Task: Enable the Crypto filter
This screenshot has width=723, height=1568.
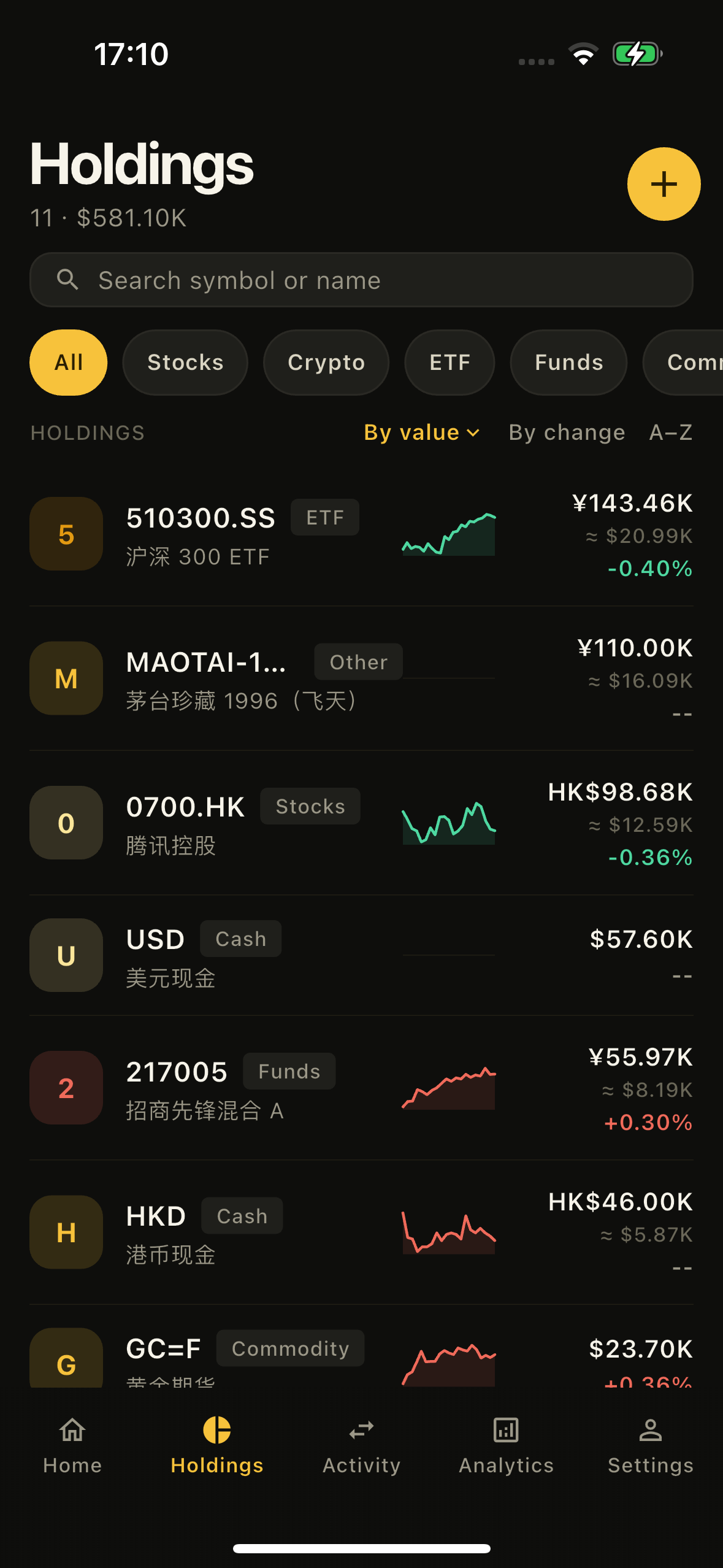Action: tap(326, 362)
